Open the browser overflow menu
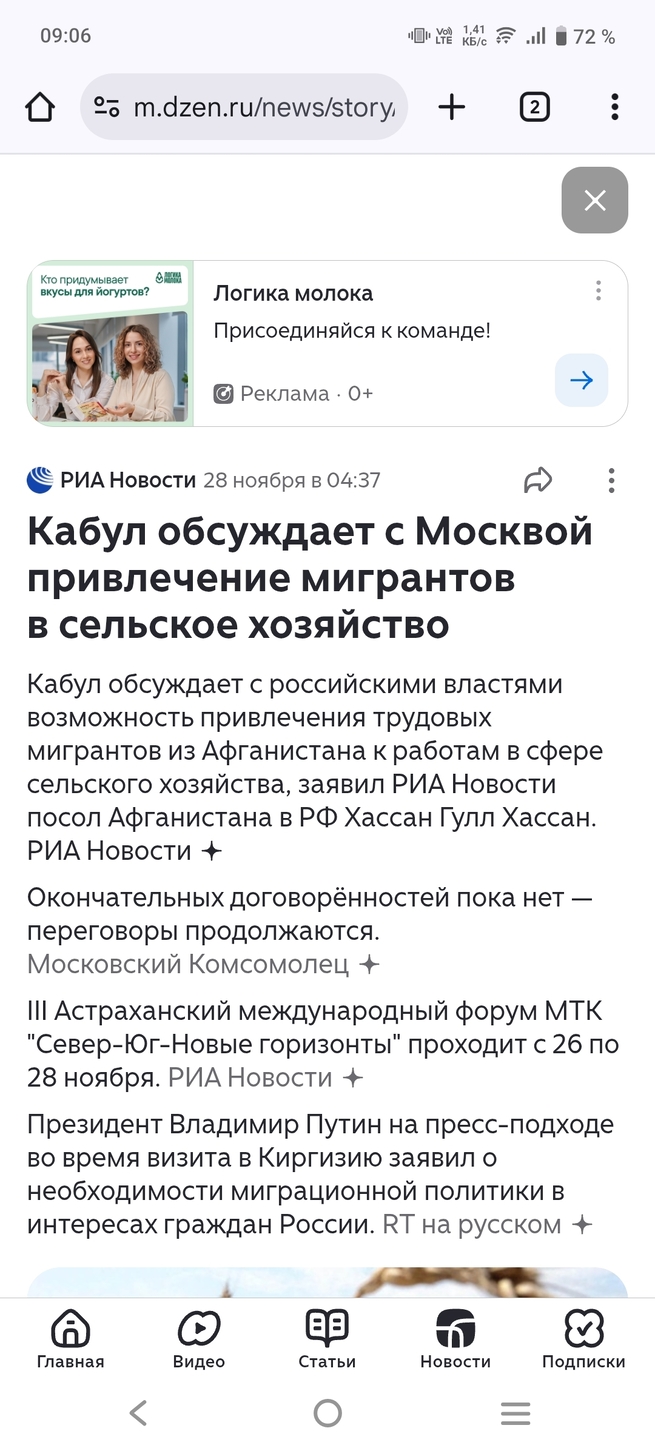The height and width of the screenshot is (1448, 655). click(x=614, y=107)
